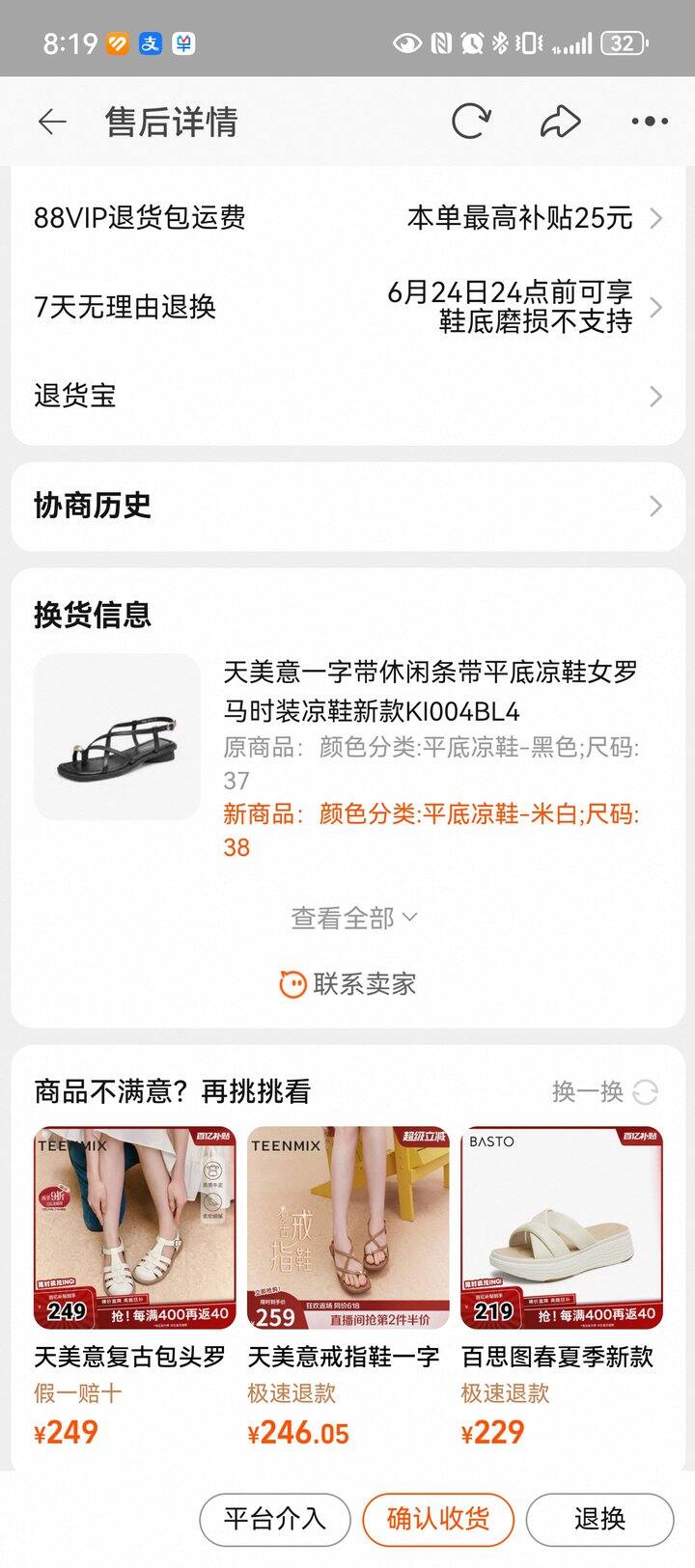Tap the 退换 button
Image resolution: width=695 pixels, height=1568 pixels.
point(599,1520)
